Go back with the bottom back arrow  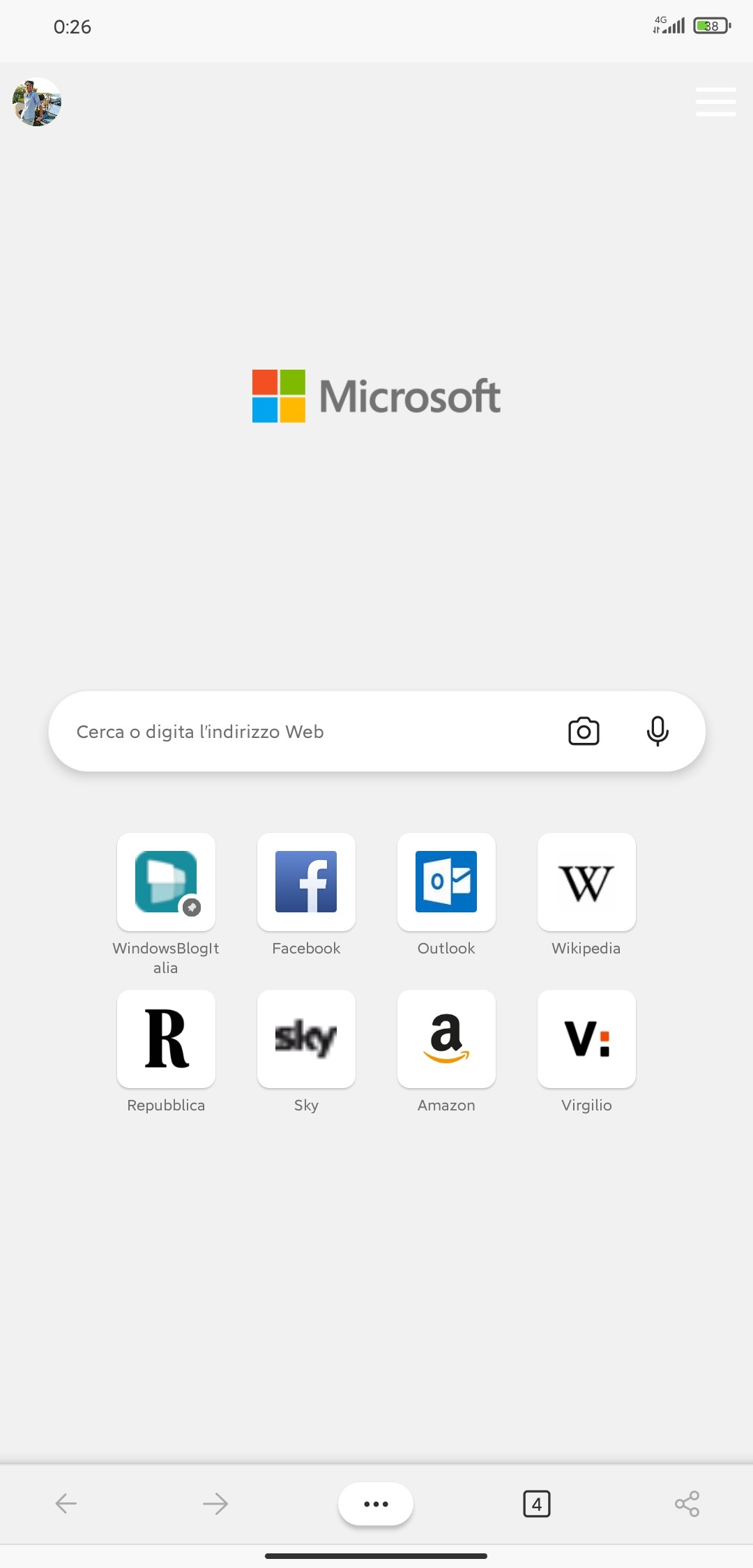(x=66, y=1503)
